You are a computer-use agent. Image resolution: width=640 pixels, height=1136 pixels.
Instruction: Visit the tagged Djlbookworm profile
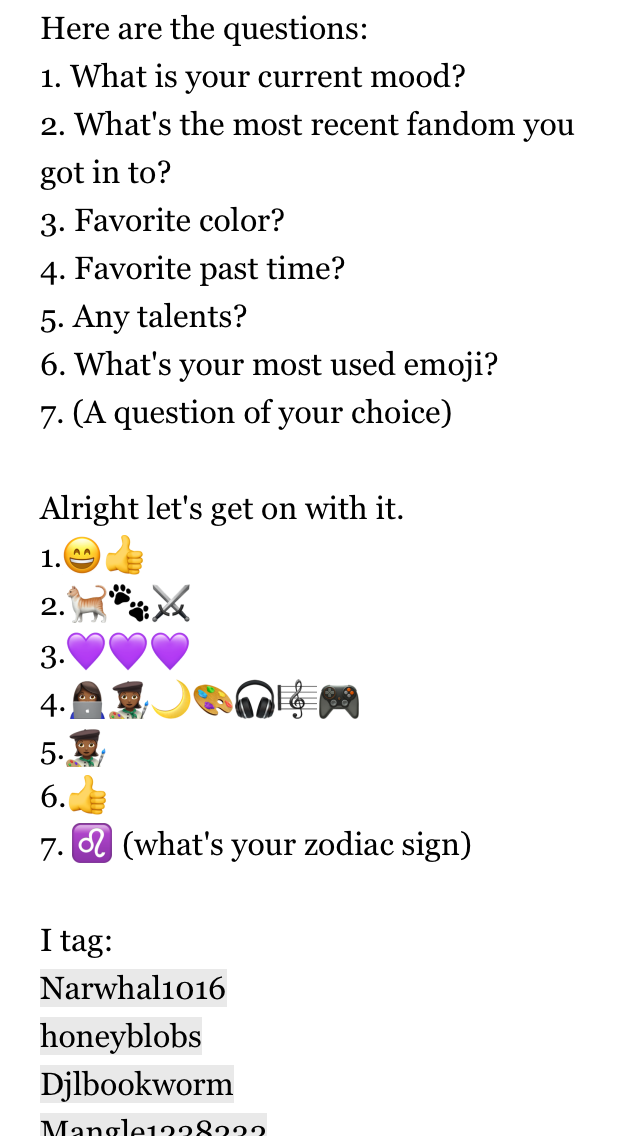pos(137,1084)
